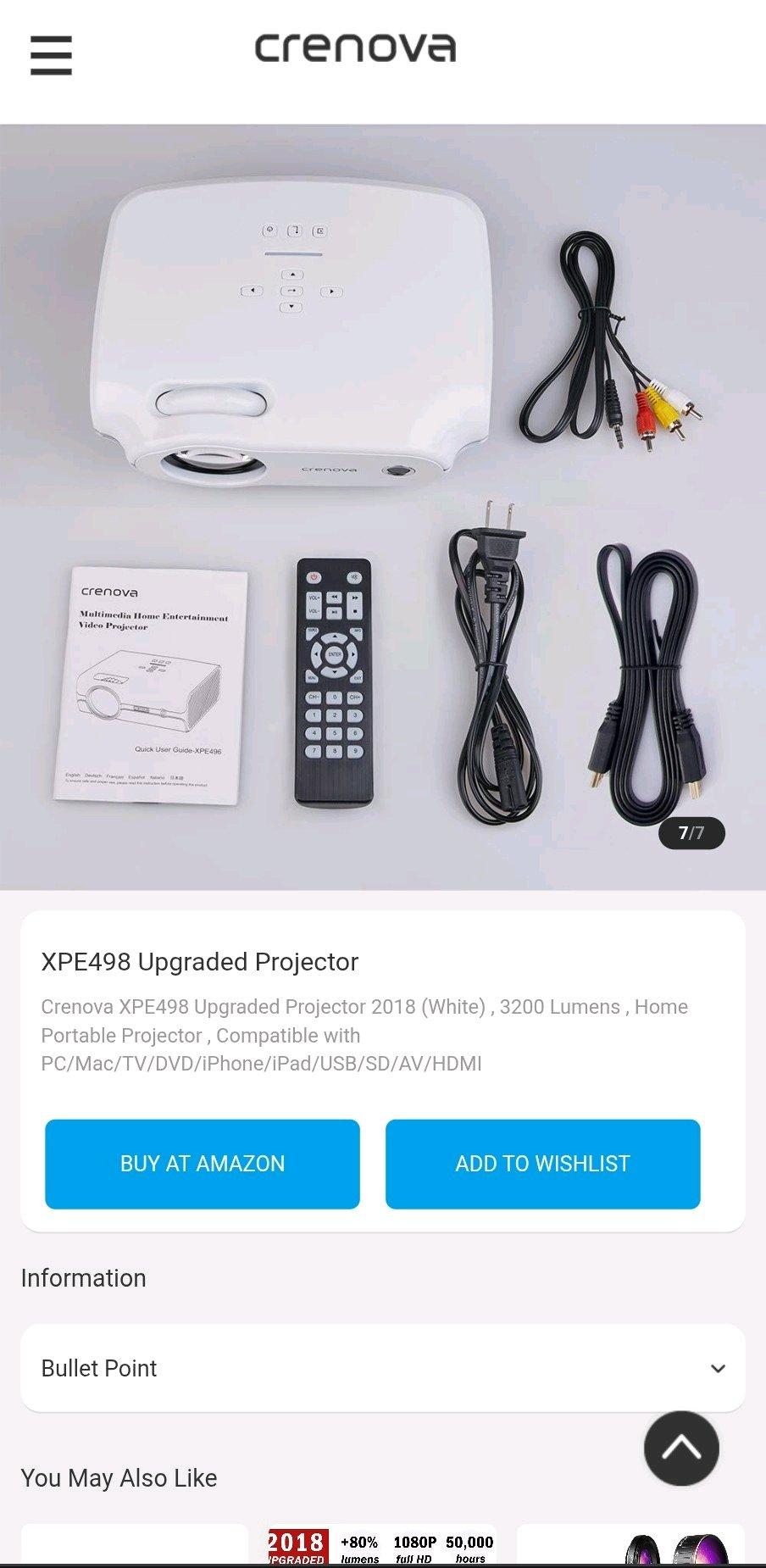766x1568 pixels.
Task: Open the hamburger drawer menu
Action: pyautogui.click(x=51, y=55)
